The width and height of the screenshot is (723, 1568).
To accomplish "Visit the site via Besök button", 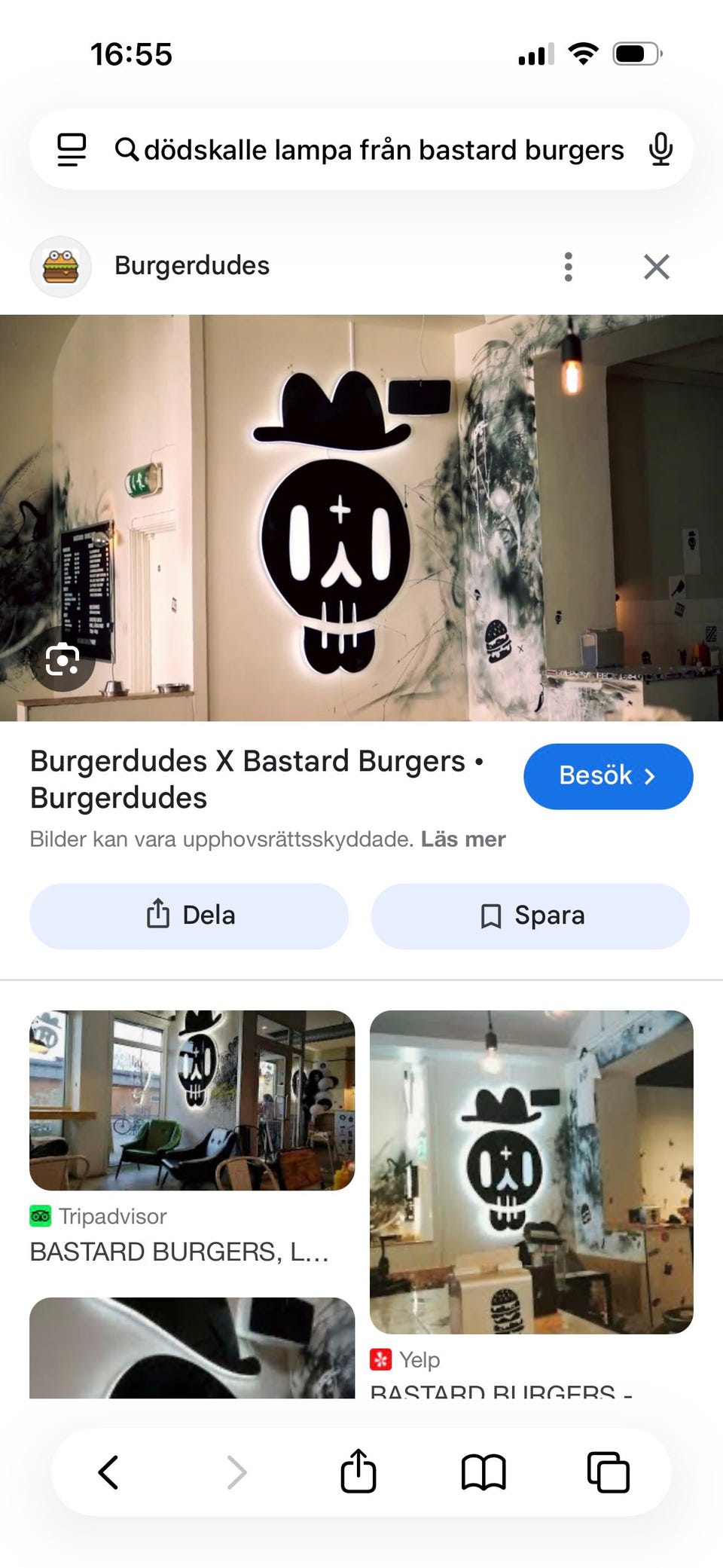I will point(608,776).
